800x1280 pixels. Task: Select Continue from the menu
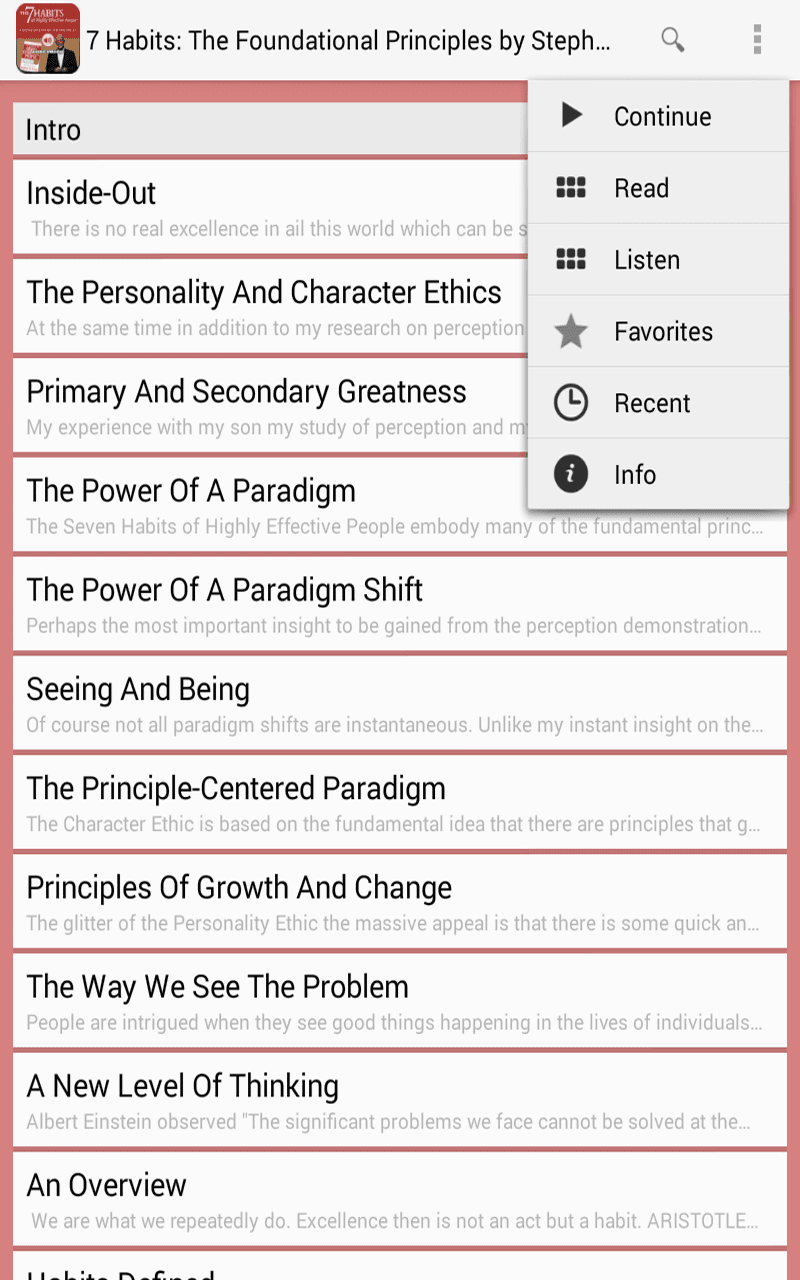tap(662, 116)
